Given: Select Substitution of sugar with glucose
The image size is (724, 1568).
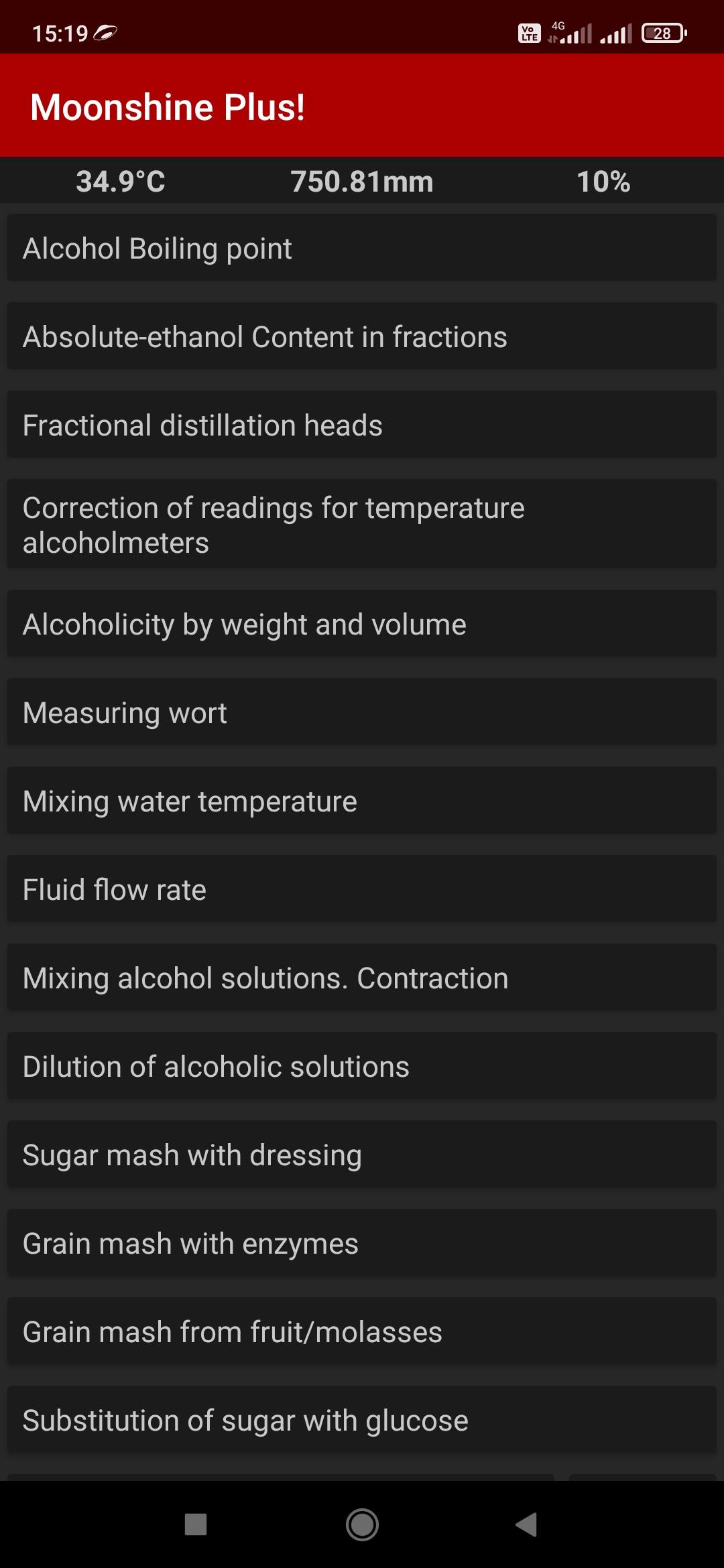Looking at the screenshot, I should pyautogui.click(x=362, y=1420).
